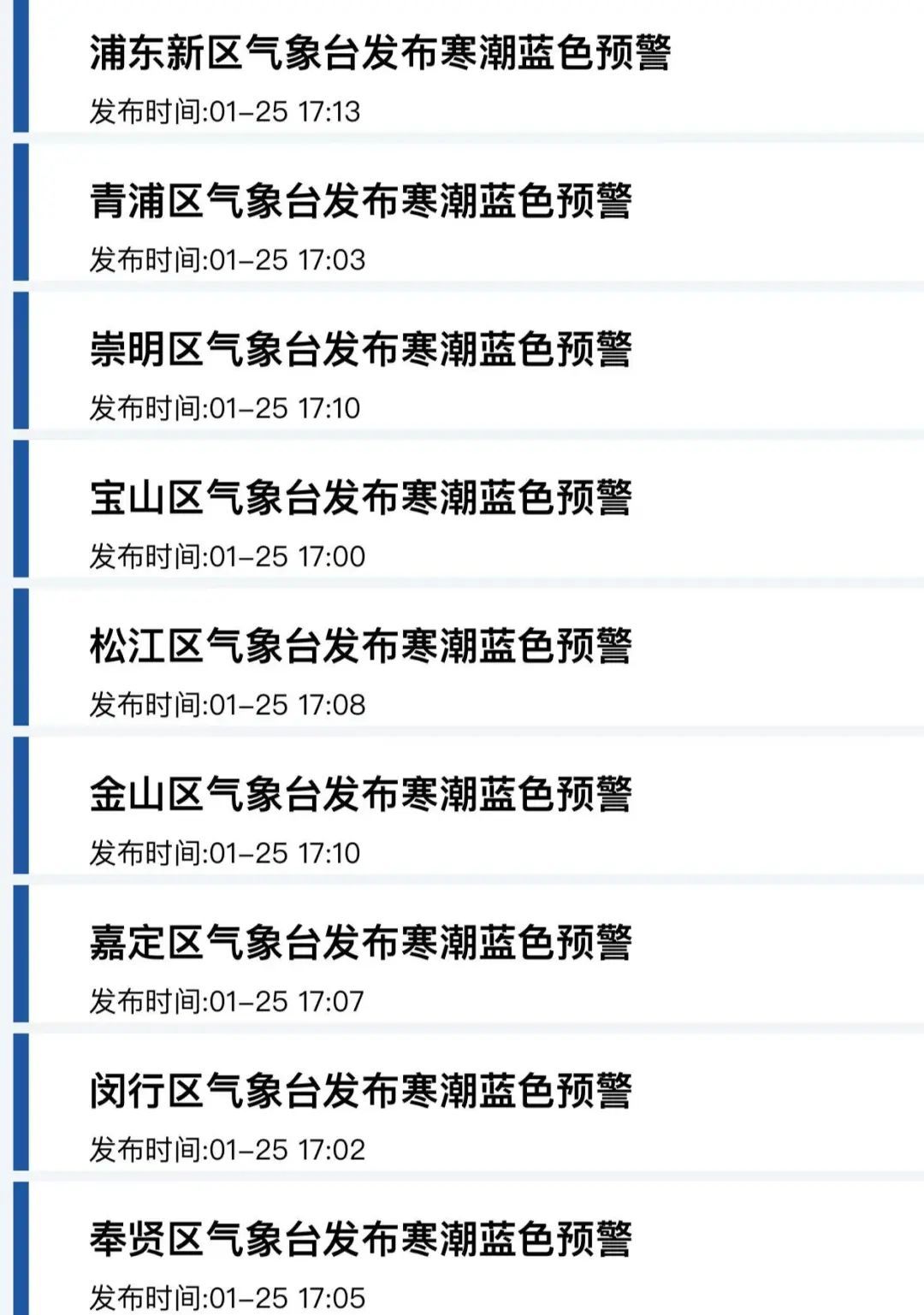Image resolution: width=924 pixels, height=1315 pixels.
Task: Open the 奉贤区 cold wave blue alert
Action: point(364,1233)
